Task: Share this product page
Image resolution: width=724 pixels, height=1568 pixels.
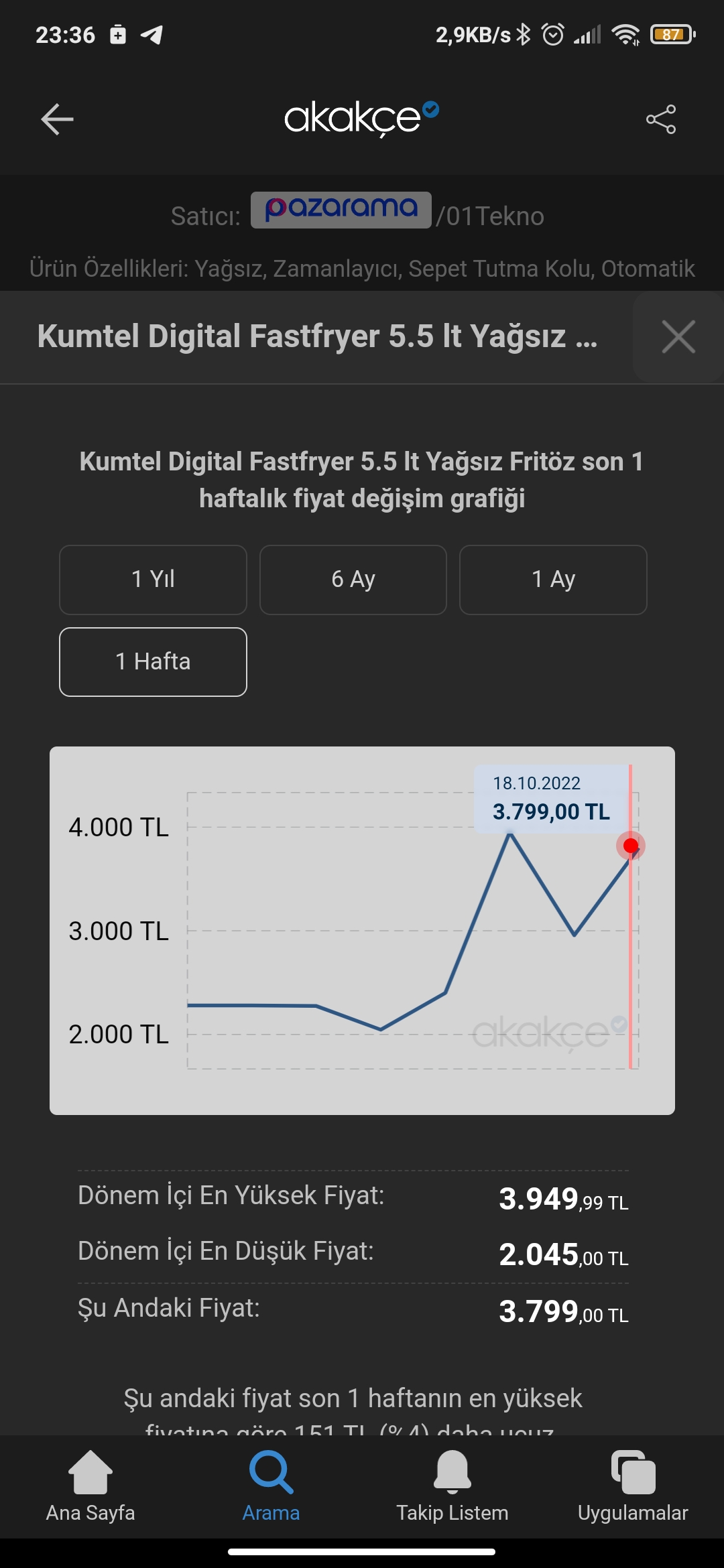Action: point(660,120)
